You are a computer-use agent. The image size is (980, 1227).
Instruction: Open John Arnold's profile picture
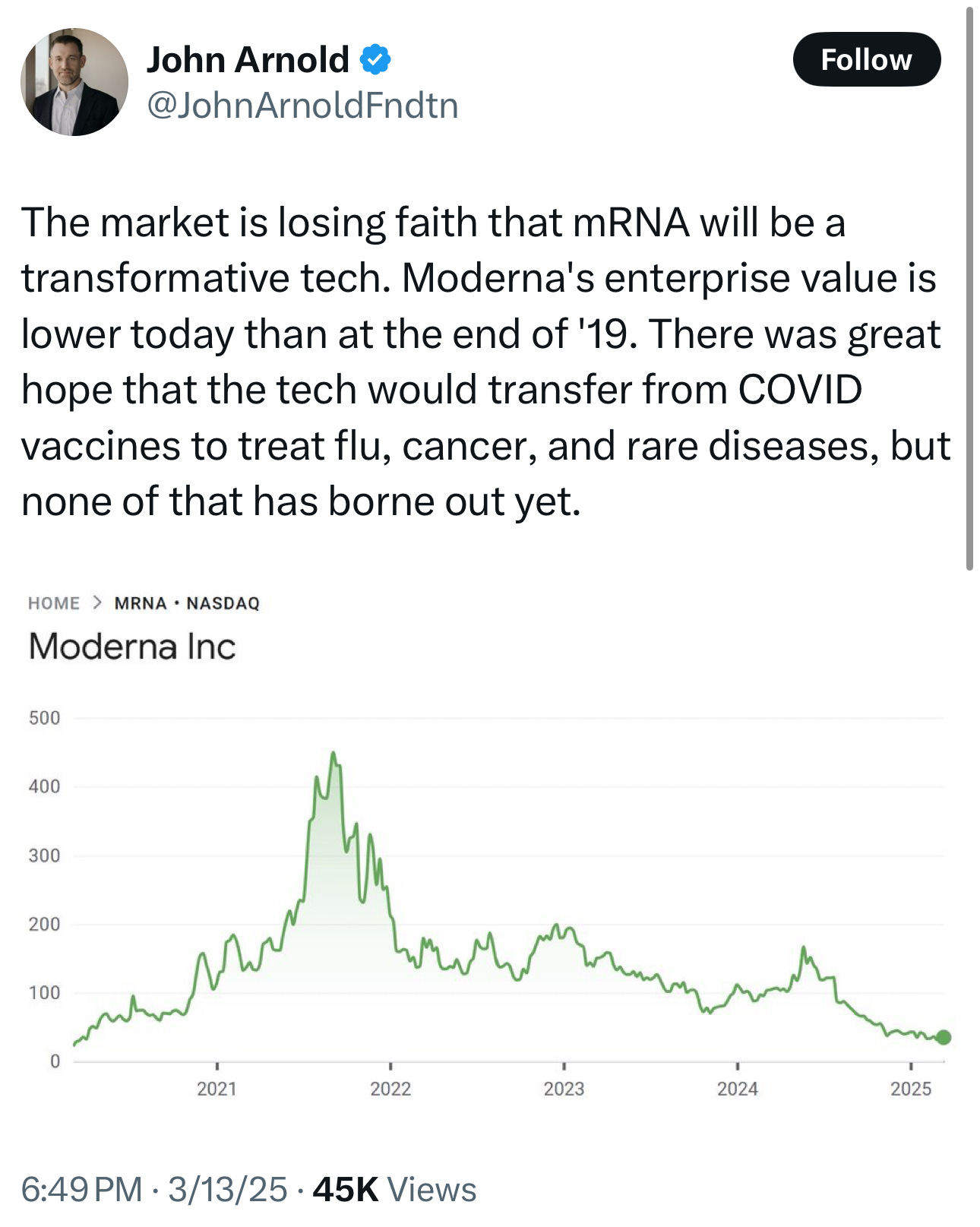[74, 82]
